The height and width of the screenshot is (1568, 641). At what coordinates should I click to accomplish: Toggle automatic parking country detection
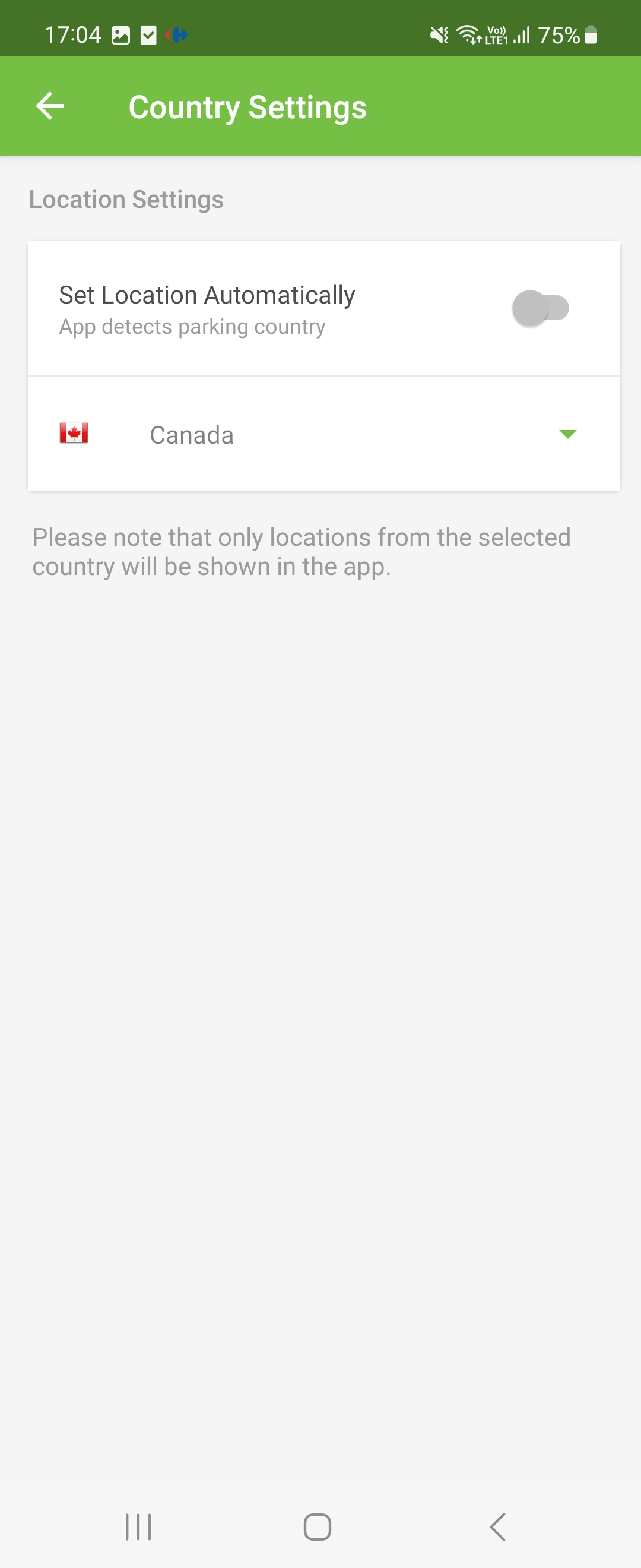coord(541,308)
